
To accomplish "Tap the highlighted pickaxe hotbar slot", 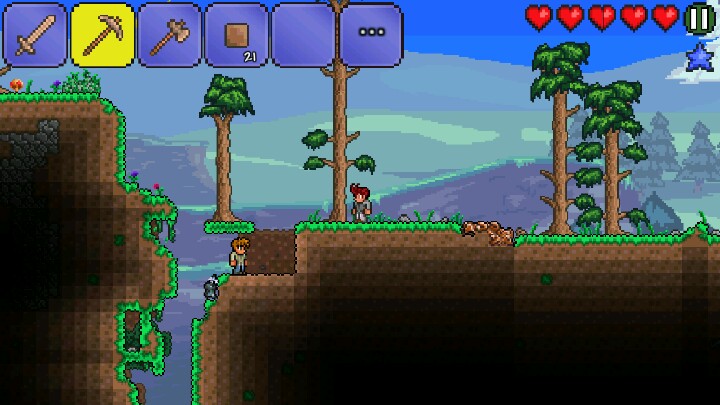I will [x=102, y=35].
